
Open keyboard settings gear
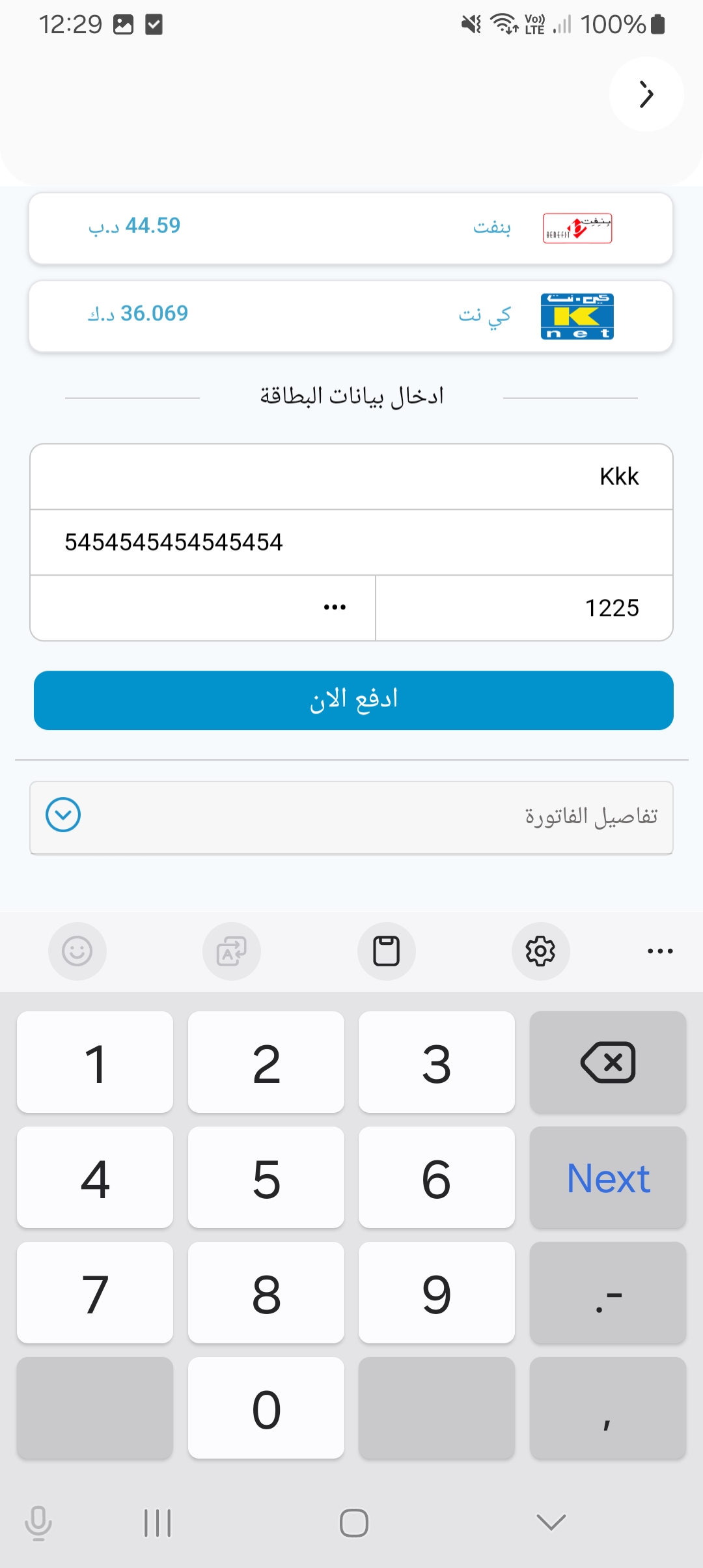[x=540, y=951]
